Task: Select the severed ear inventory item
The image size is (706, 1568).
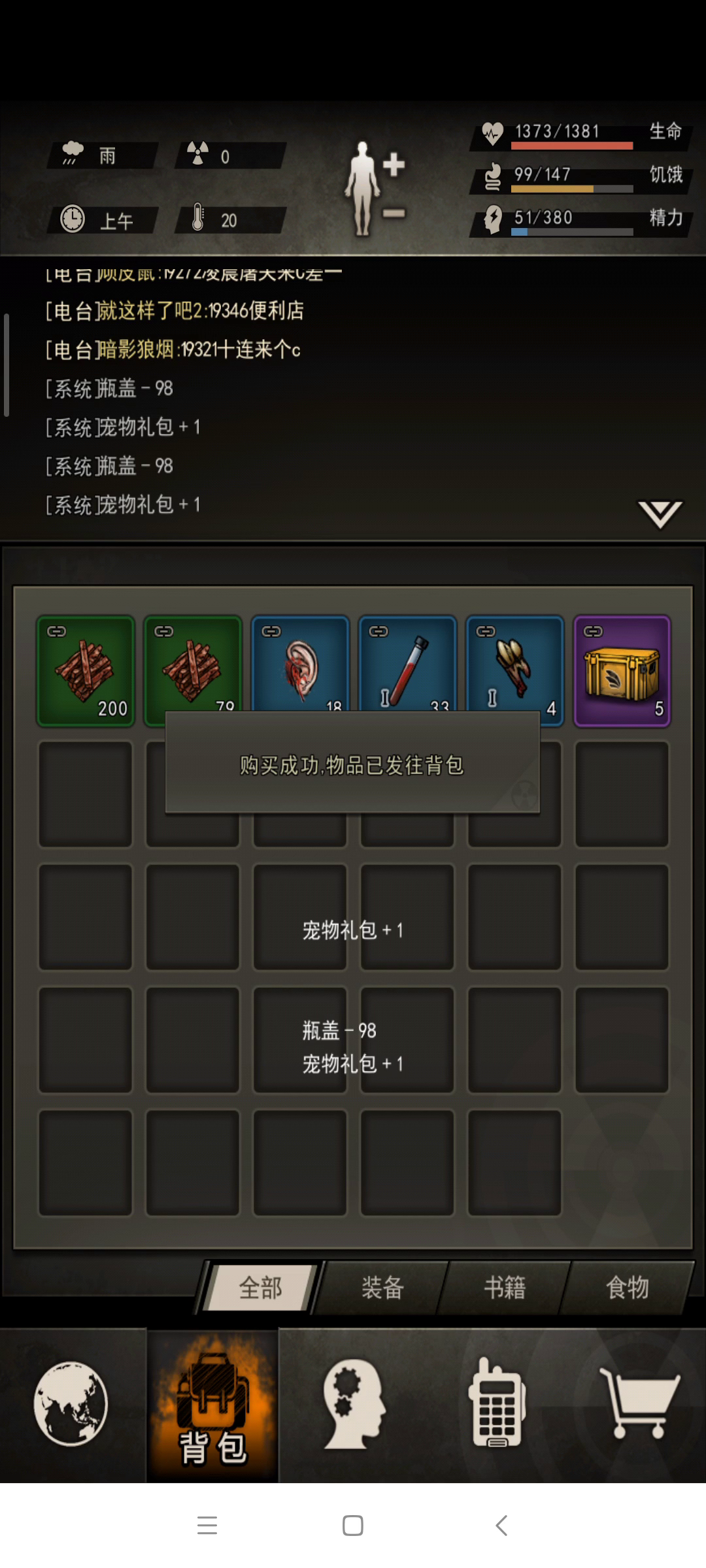Action: point(300,664)
